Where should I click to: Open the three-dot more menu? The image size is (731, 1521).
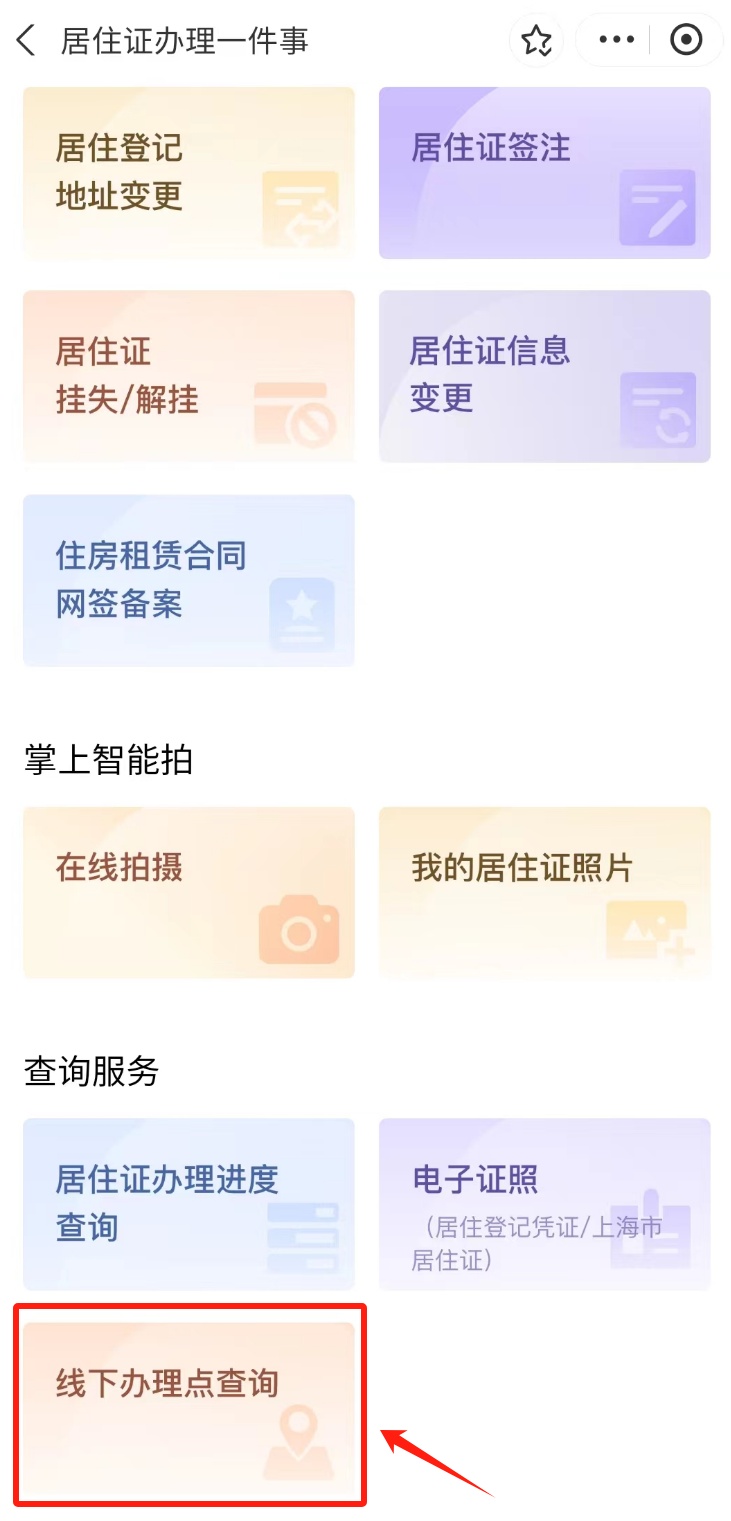pyautogui.click(x=616, y=40)
